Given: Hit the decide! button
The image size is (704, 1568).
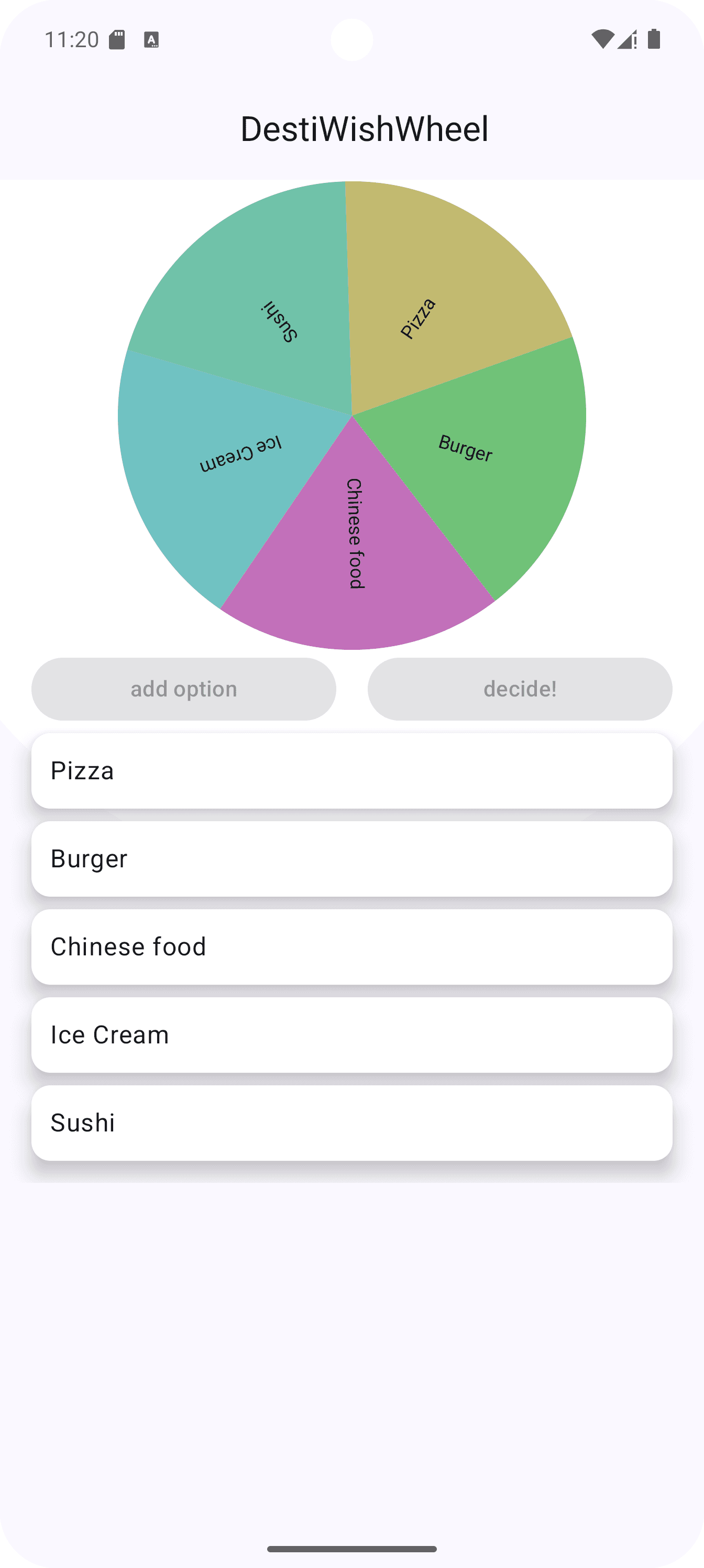Looking at the screenshot, I should [520, 689].
